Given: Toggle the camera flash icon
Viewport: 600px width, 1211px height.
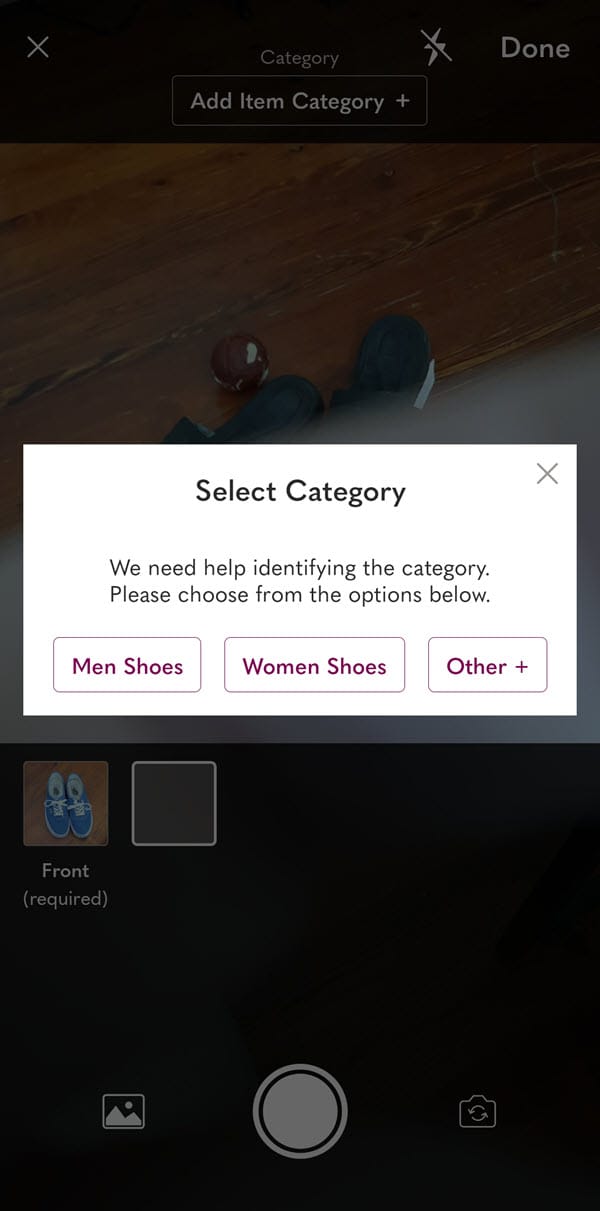Looking at the screenshot, I should click(x=436, y=47).
